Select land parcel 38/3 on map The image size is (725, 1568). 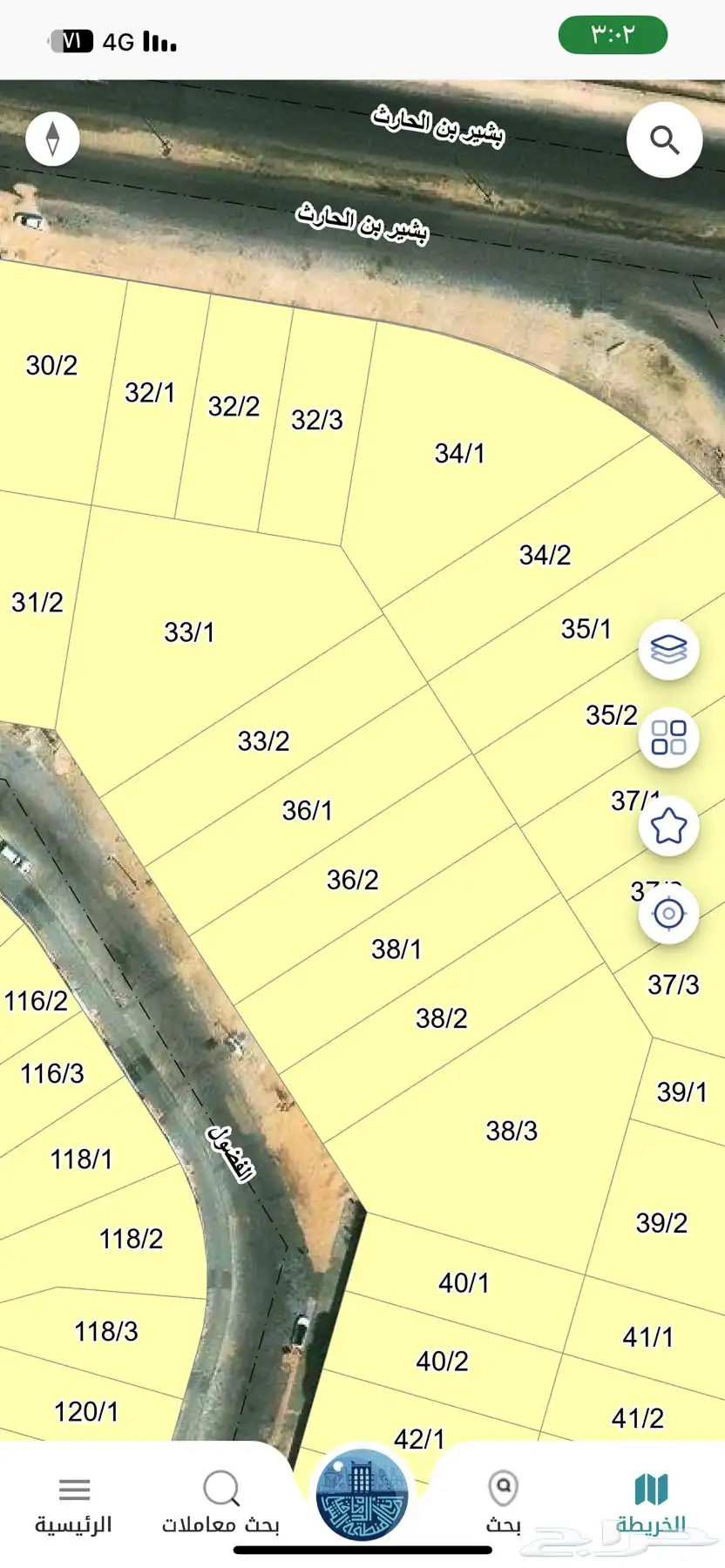click(512, 1132)
